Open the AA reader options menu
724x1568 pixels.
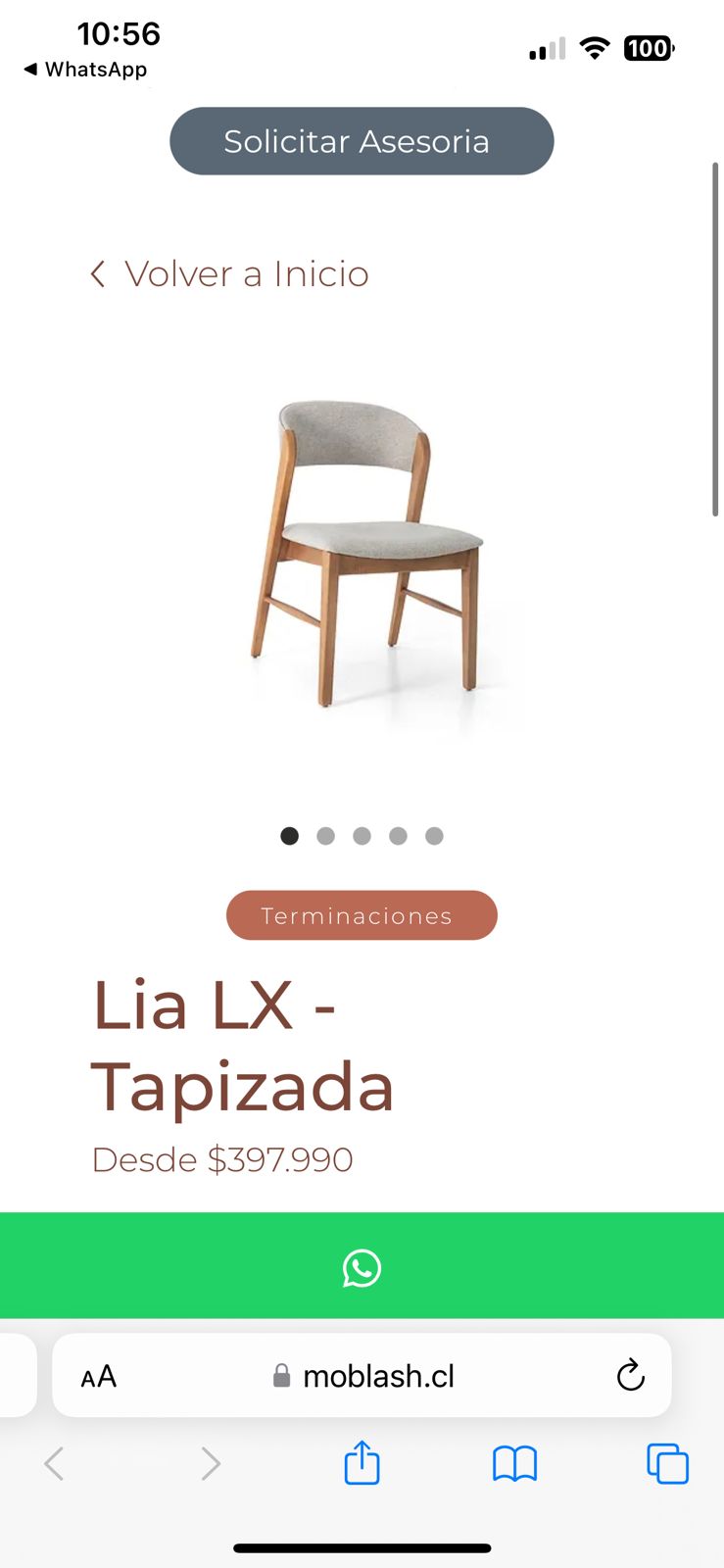tap(98, 1377)
